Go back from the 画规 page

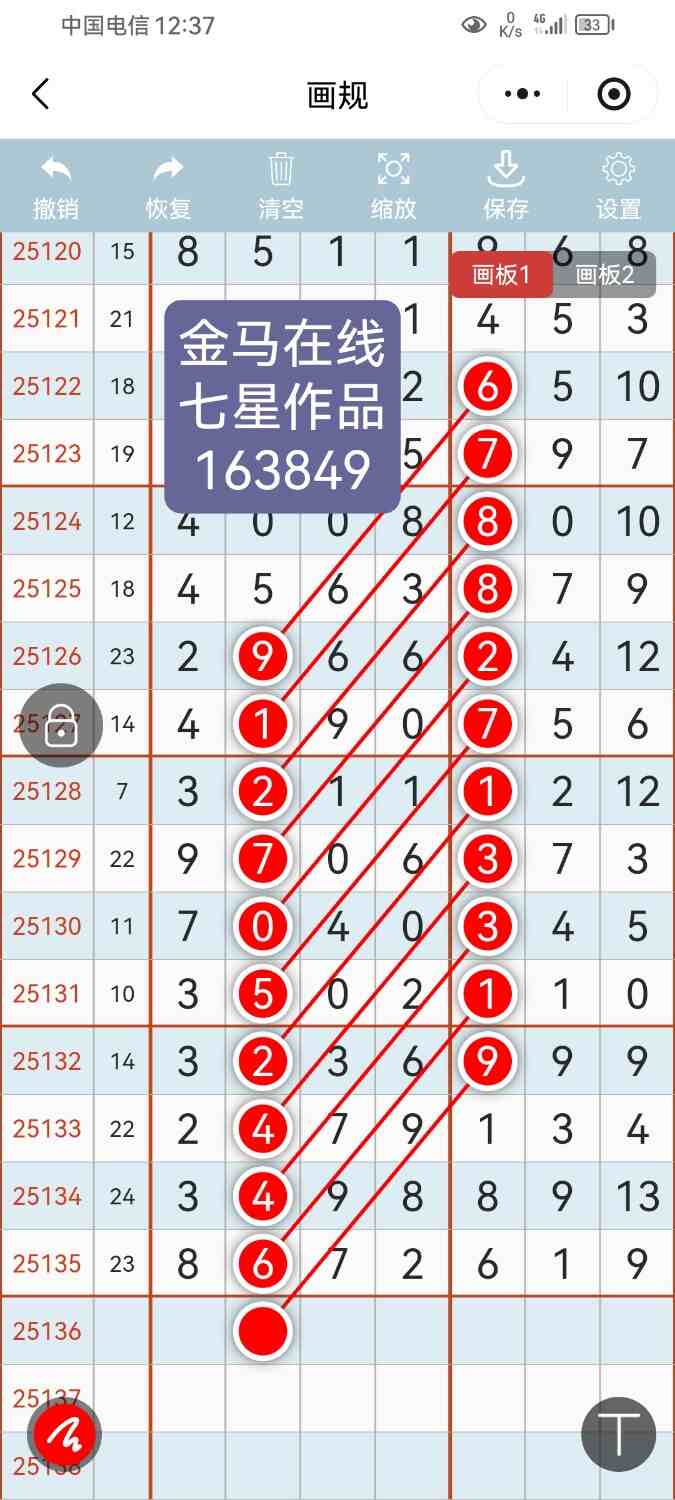tap(40, 95)
